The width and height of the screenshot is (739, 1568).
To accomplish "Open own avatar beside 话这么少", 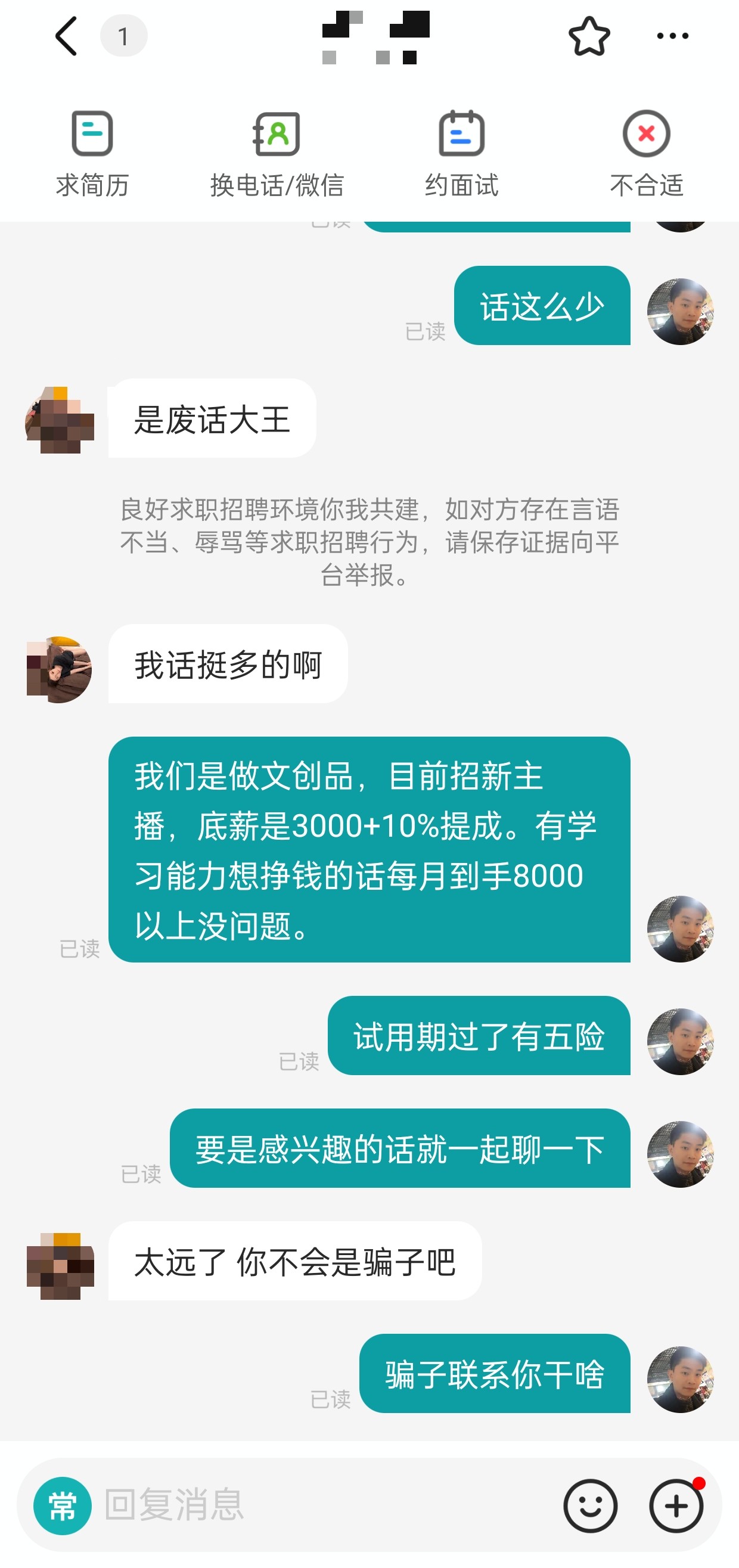I will pos(680,312).
